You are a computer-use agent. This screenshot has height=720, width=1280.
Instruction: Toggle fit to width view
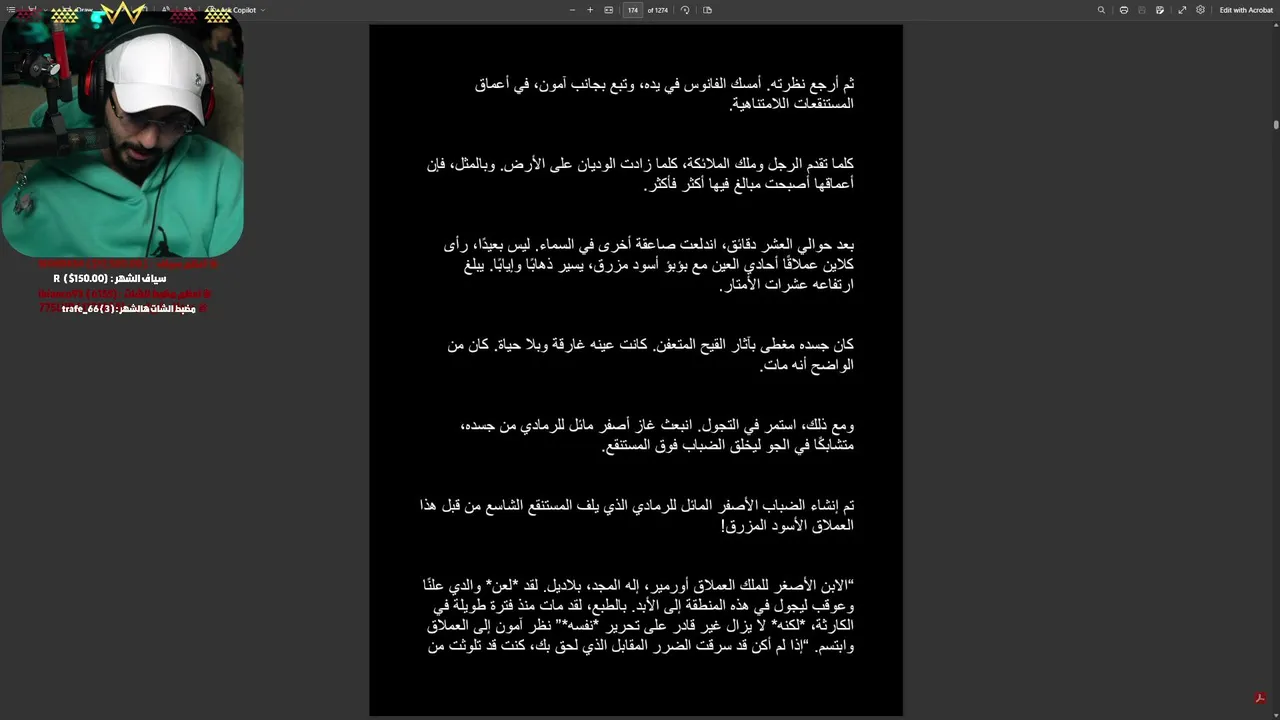[608, 10]
